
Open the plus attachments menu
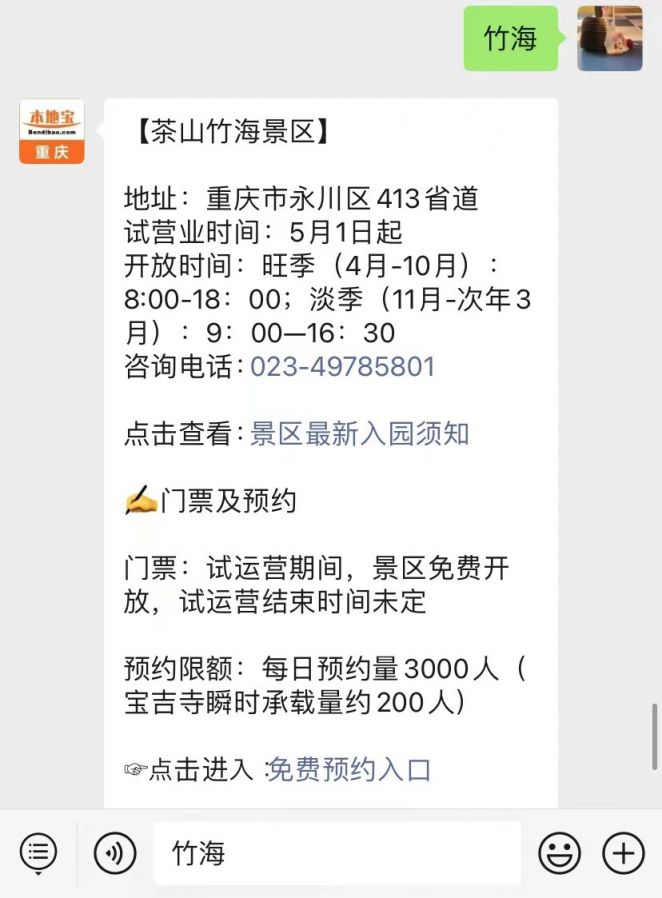[x=623, y=854]
